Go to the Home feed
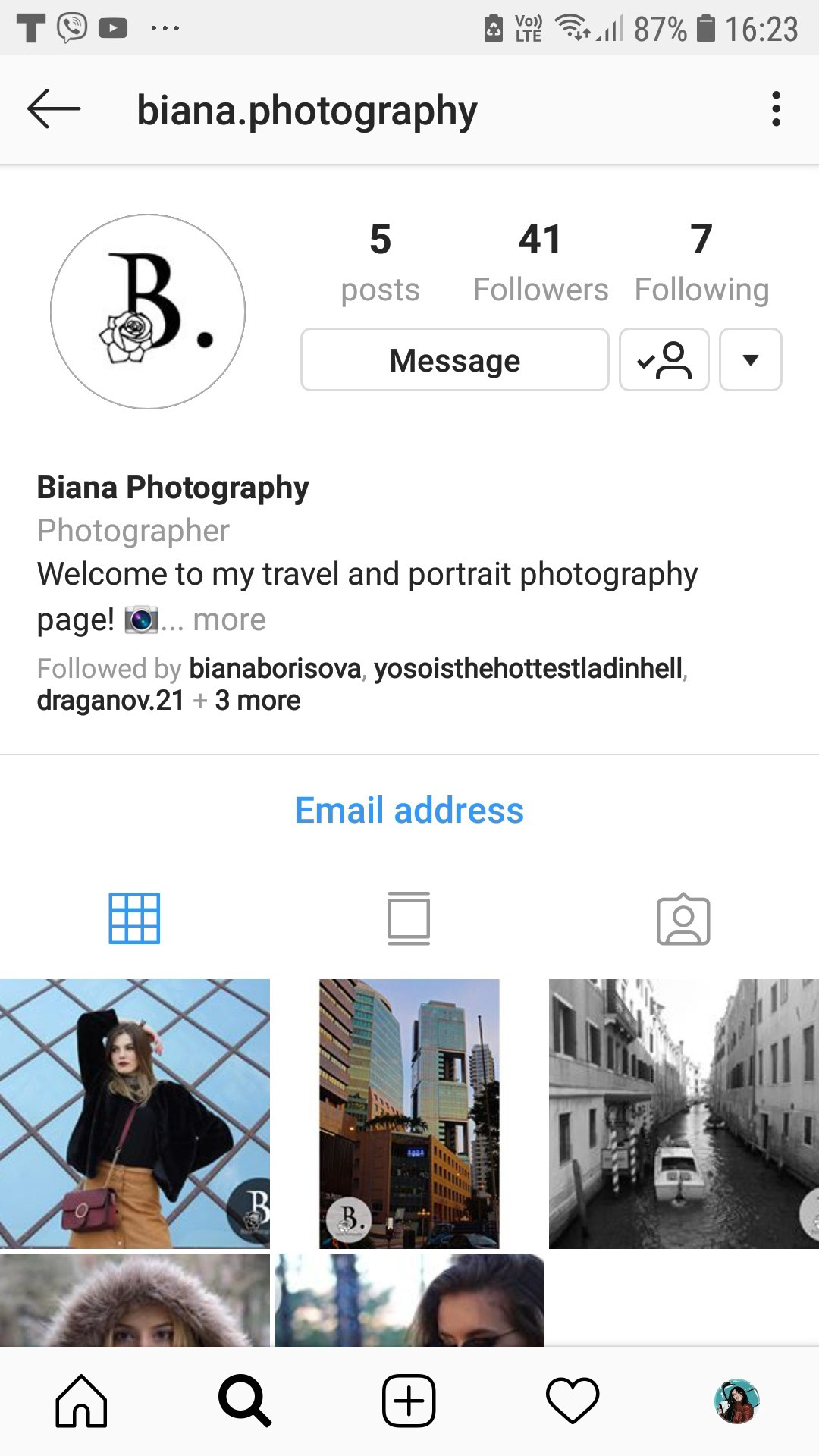Viewport: 819px width, 1456px height. [x=82, y=1401]
